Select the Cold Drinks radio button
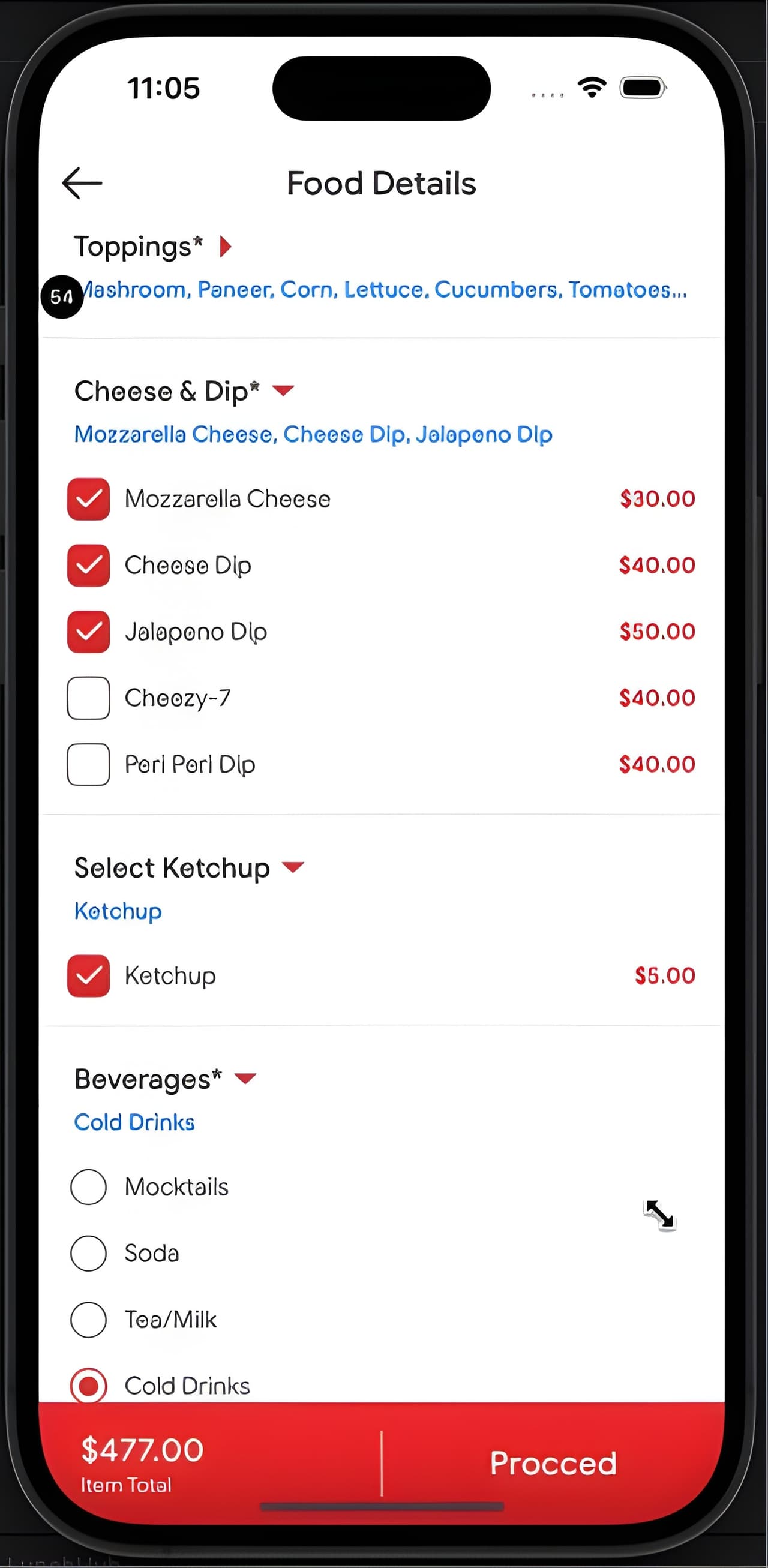Screen dimensions: 768x1568 pos(88,1386)
